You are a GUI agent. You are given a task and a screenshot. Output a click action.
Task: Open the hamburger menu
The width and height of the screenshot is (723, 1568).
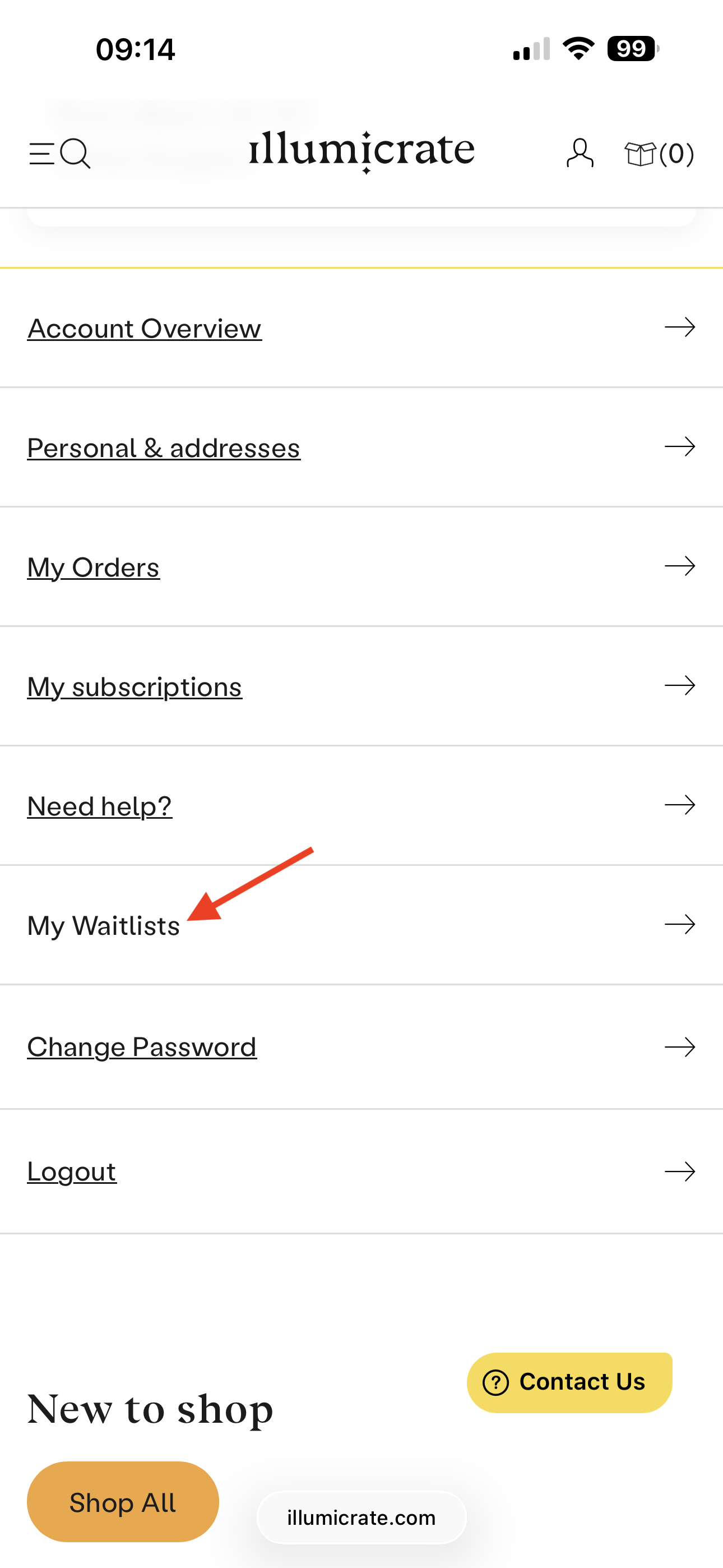(x=41, y=153)
